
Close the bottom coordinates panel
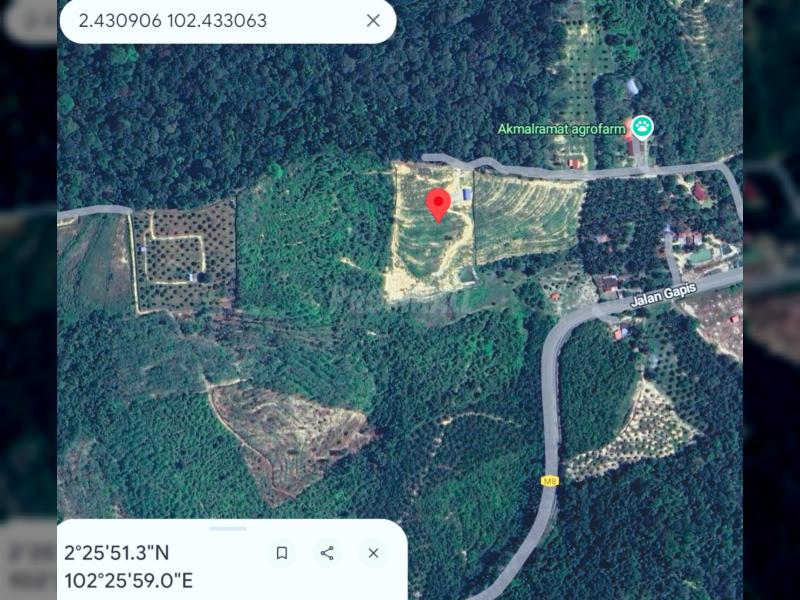tap(373, 553)
